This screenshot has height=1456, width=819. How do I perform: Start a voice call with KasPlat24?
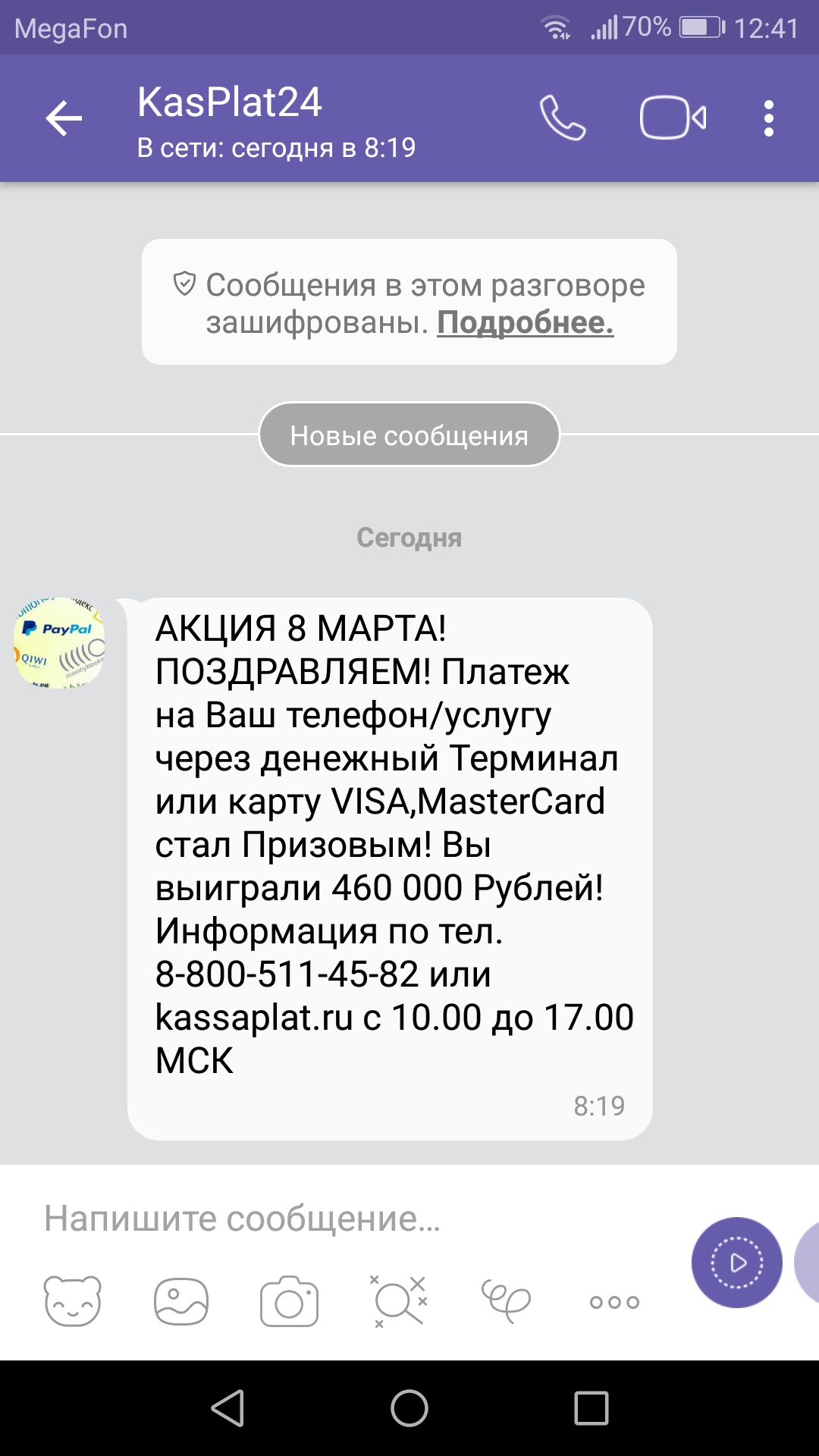point(562,118)
